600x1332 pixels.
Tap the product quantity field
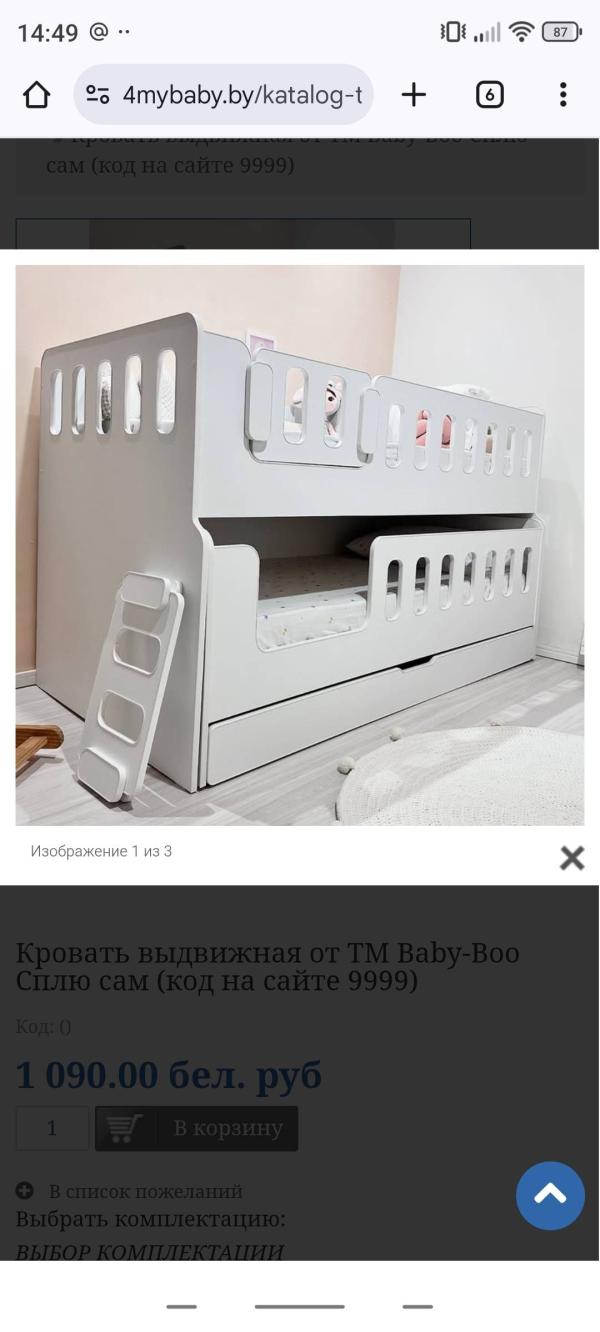52,1128
